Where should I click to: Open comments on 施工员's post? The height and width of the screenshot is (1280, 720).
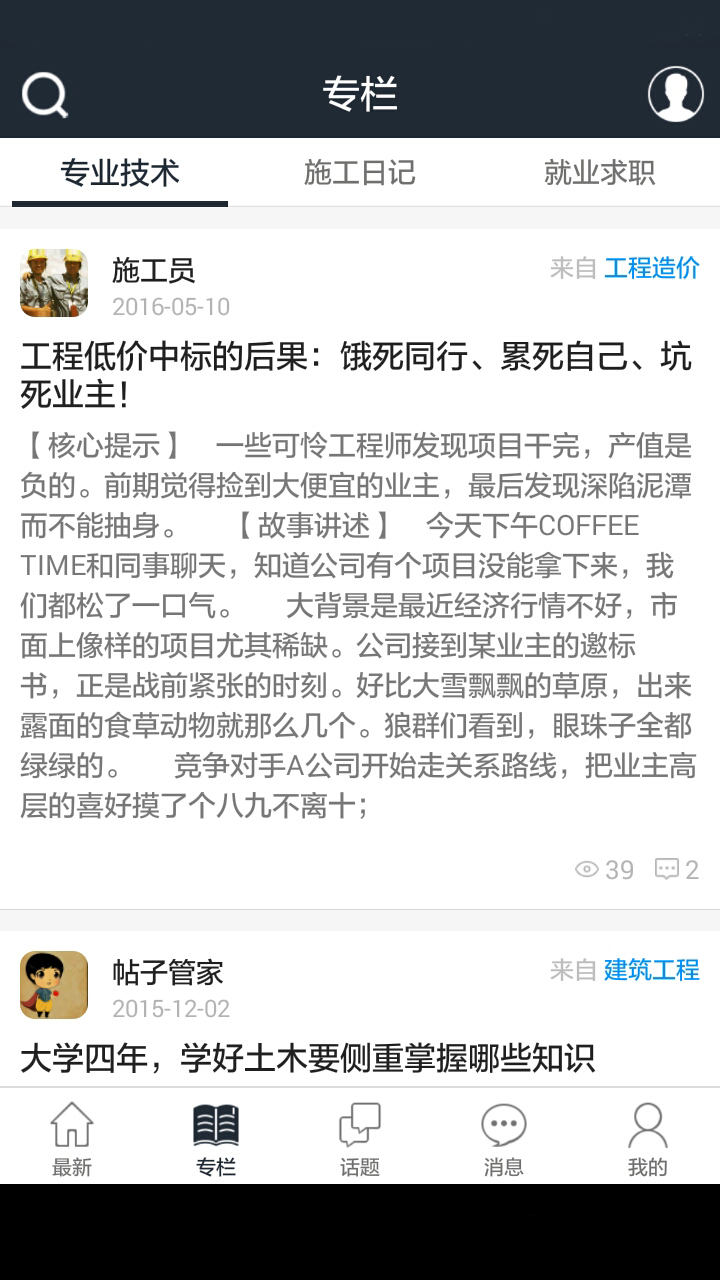677,869
